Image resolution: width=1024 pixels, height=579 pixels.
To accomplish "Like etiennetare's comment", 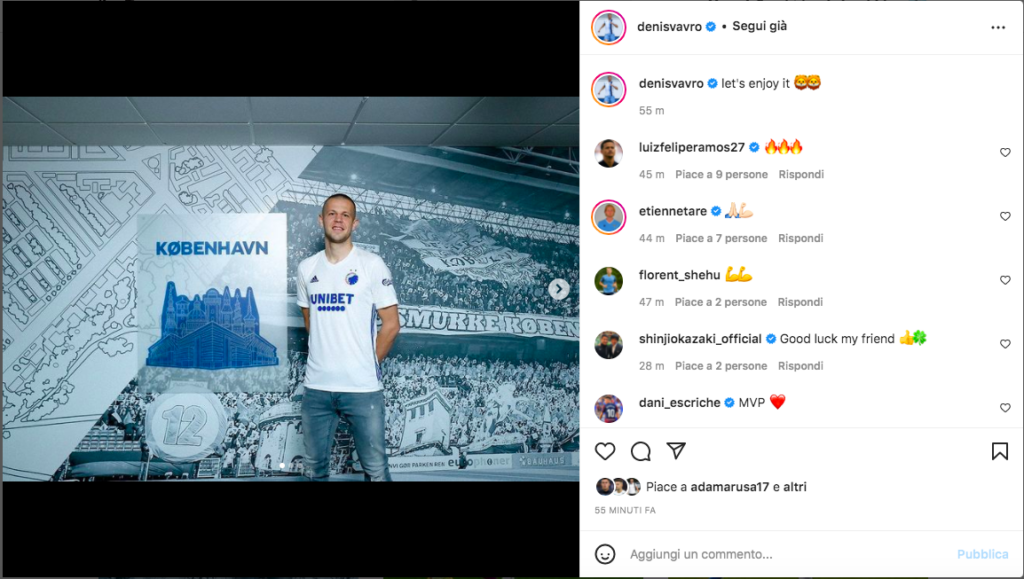I will pyautogui.click(x=1005, y=216).
